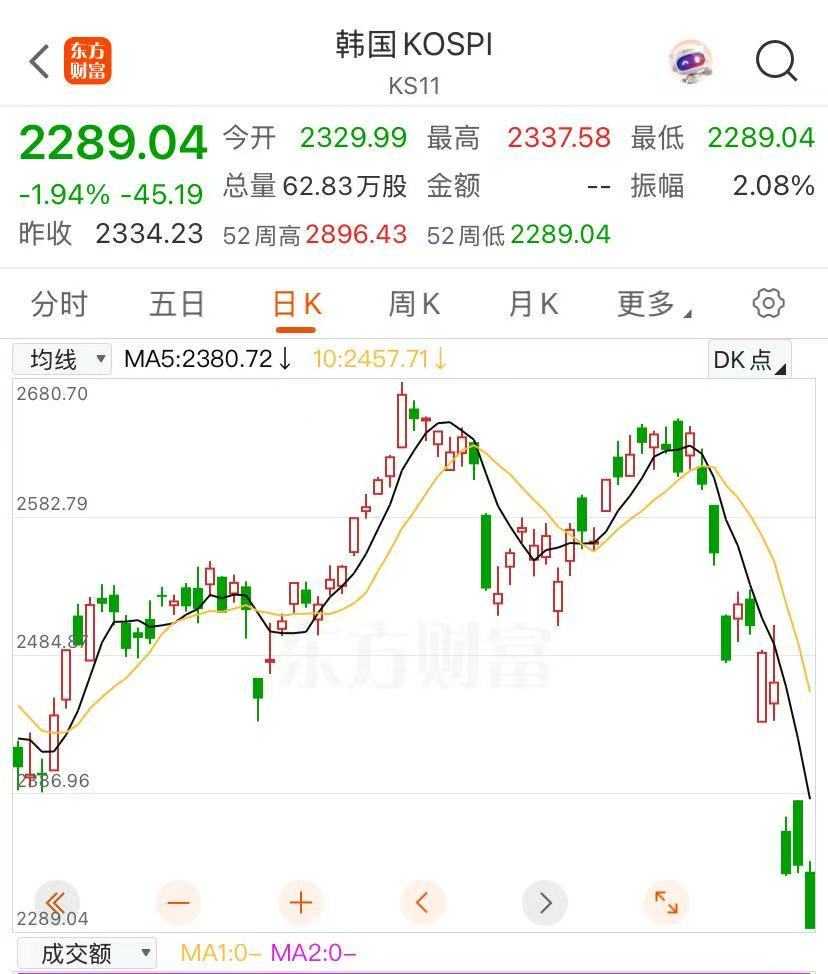
Task: Switch to the 周K tab
Action: pyautogui.click(x=414, y=304)
